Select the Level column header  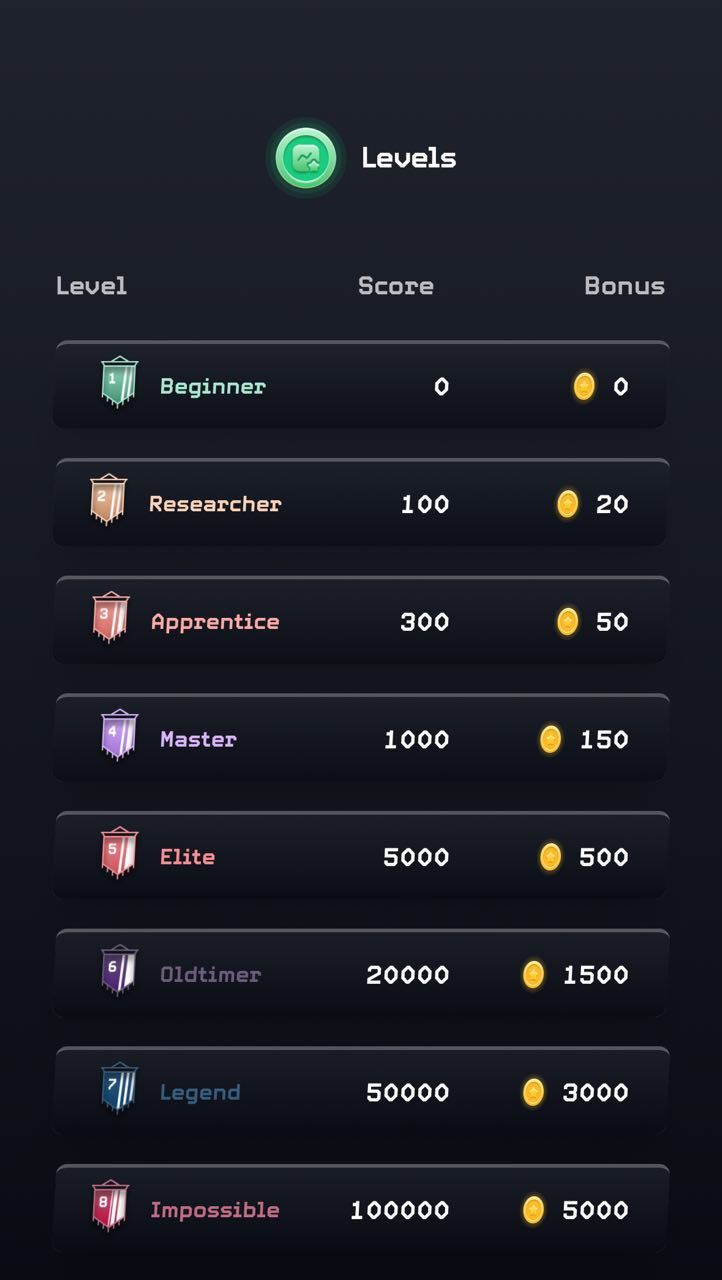(91, 285)
